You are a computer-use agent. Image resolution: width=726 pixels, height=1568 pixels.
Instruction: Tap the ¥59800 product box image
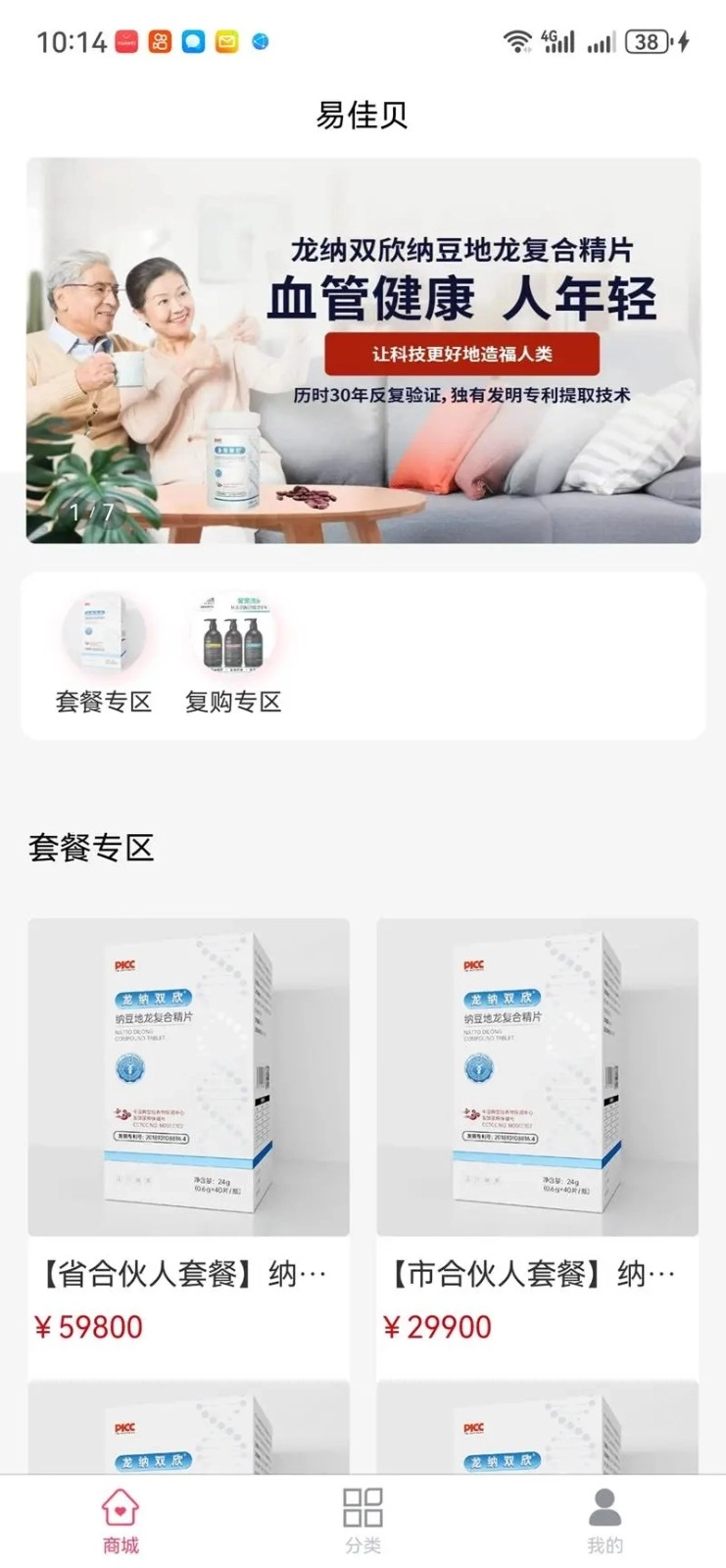click(x=188, y=1076)
